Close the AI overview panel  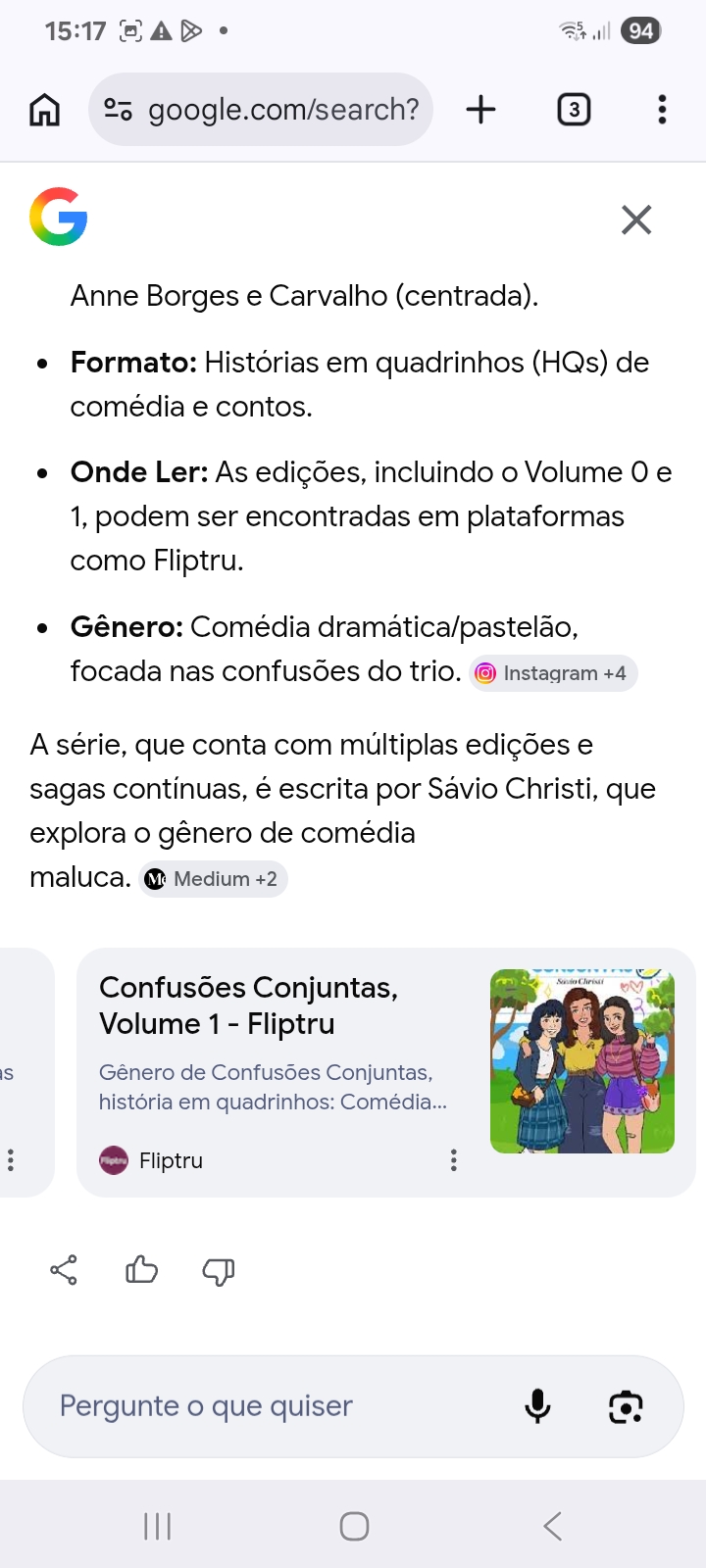pos(636,220)
